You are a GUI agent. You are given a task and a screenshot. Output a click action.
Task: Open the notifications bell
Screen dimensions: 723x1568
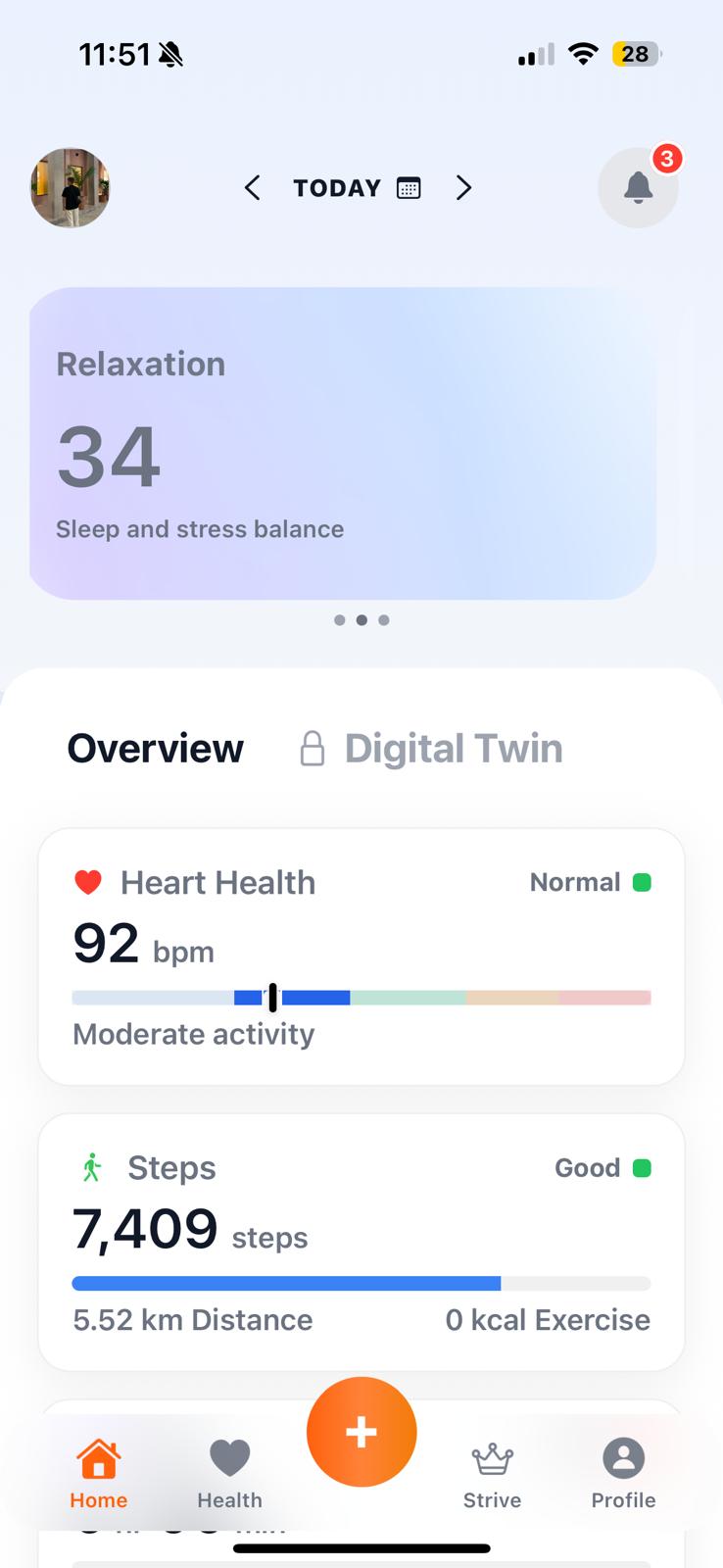638,187
